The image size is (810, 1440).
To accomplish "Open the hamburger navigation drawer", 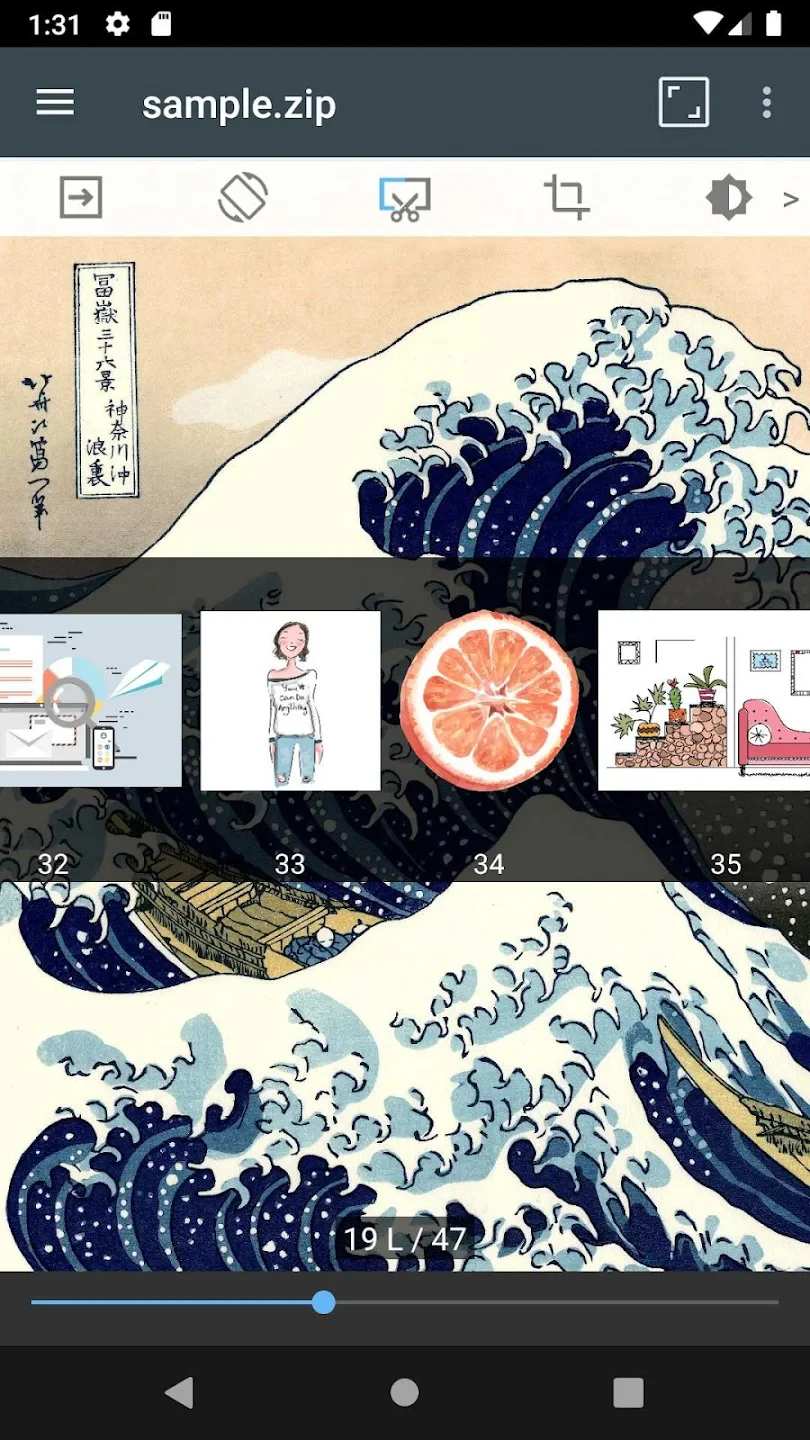I will click(55, 102).
